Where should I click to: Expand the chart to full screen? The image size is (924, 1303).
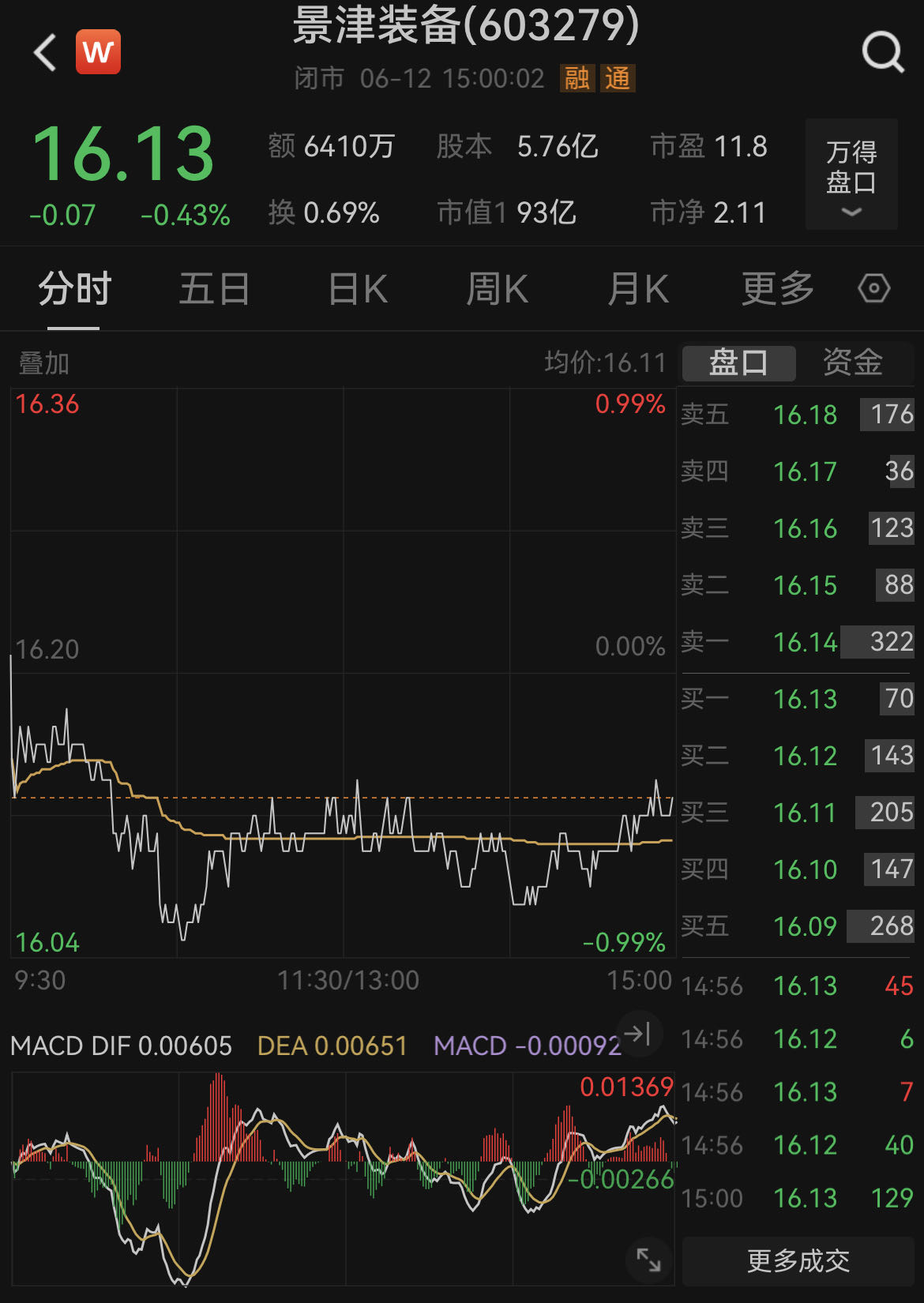tap(648, 1260)
